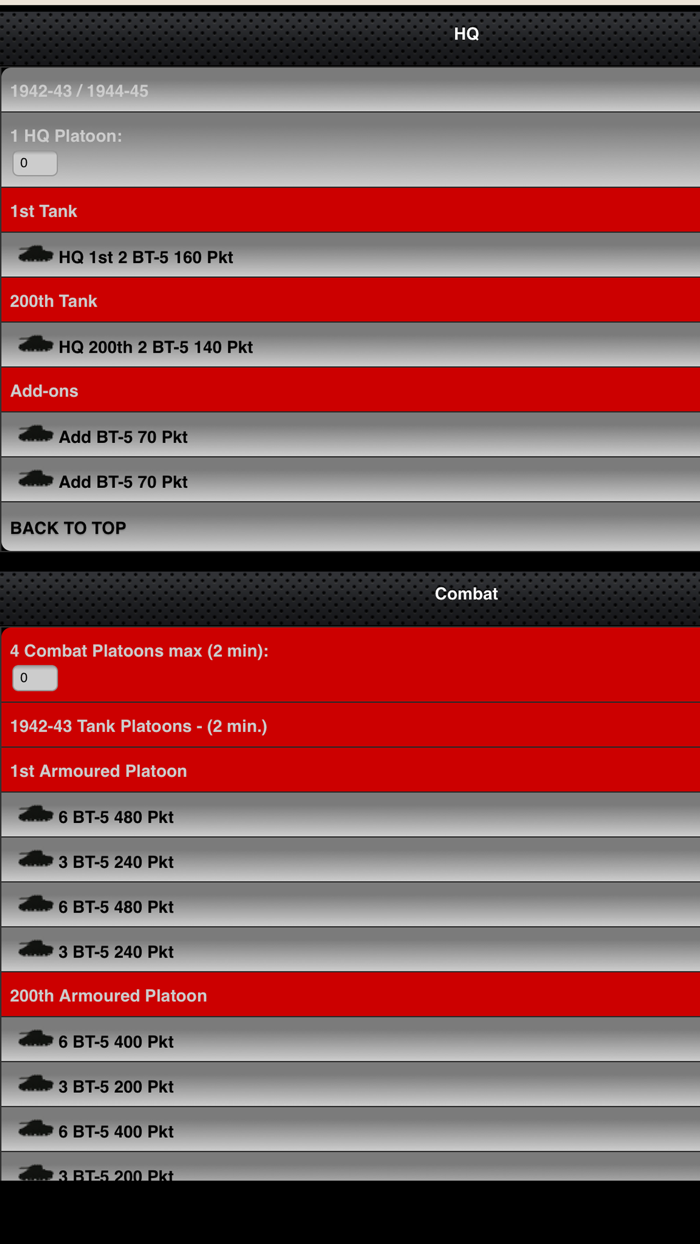This screenshot has width=700, height=1244.
Task: Select HQ 1st 2 BT-5 160 Pkt
Action: [x=350, y=255]
